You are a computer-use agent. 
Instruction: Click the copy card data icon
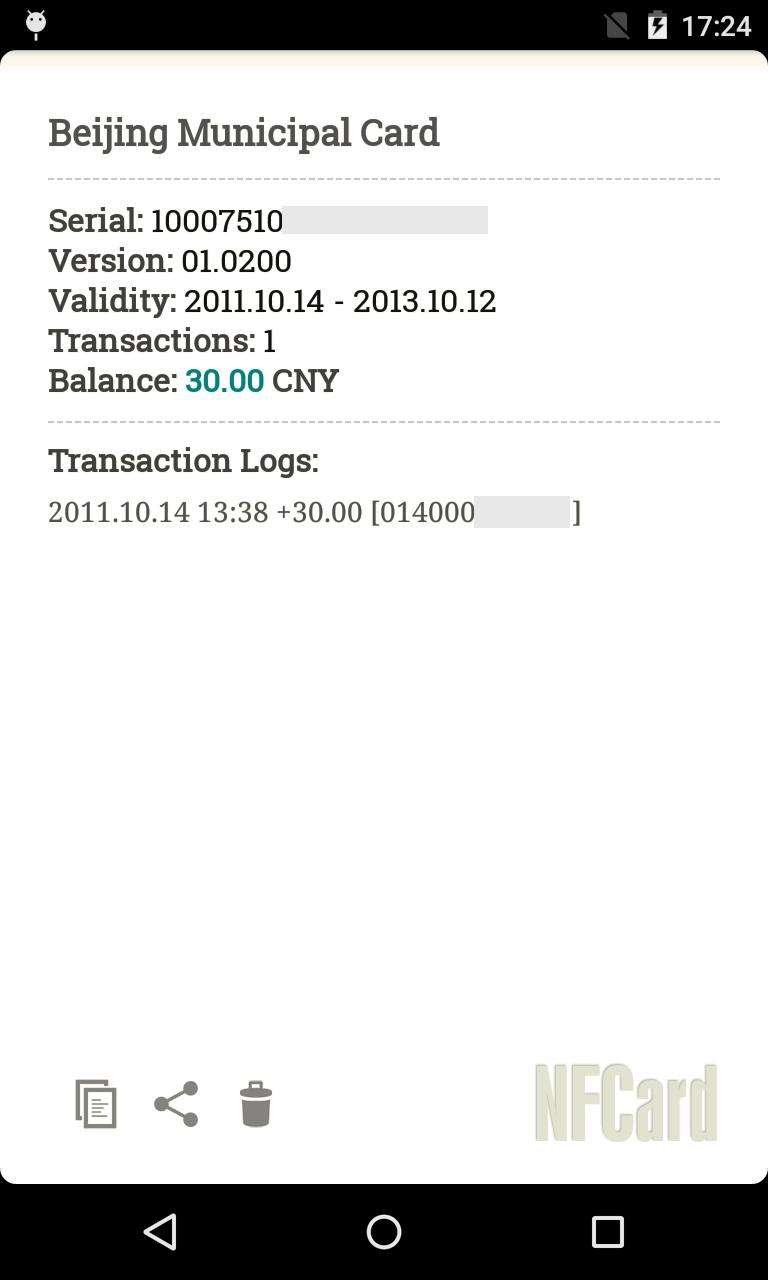click(97, 1104)
